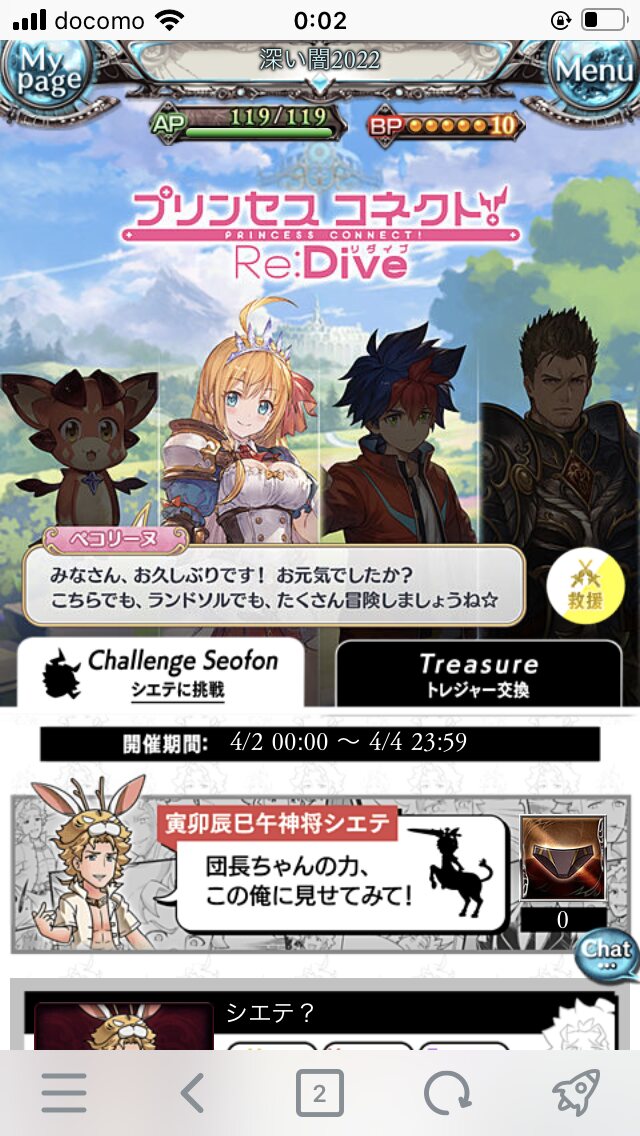Switch to the Treasure exchange tab
The width and height of the screenshot is (640, 1136).
(478, 673)
